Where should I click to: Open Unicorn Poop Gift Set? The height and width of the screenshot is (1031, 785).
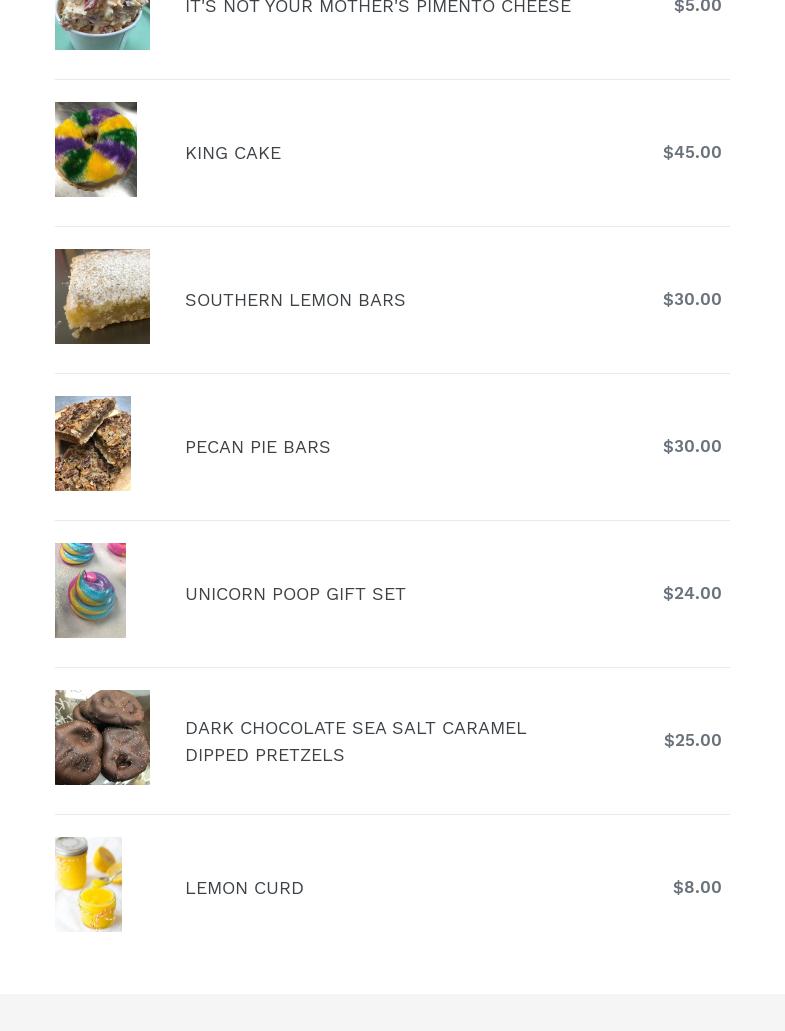295,594
